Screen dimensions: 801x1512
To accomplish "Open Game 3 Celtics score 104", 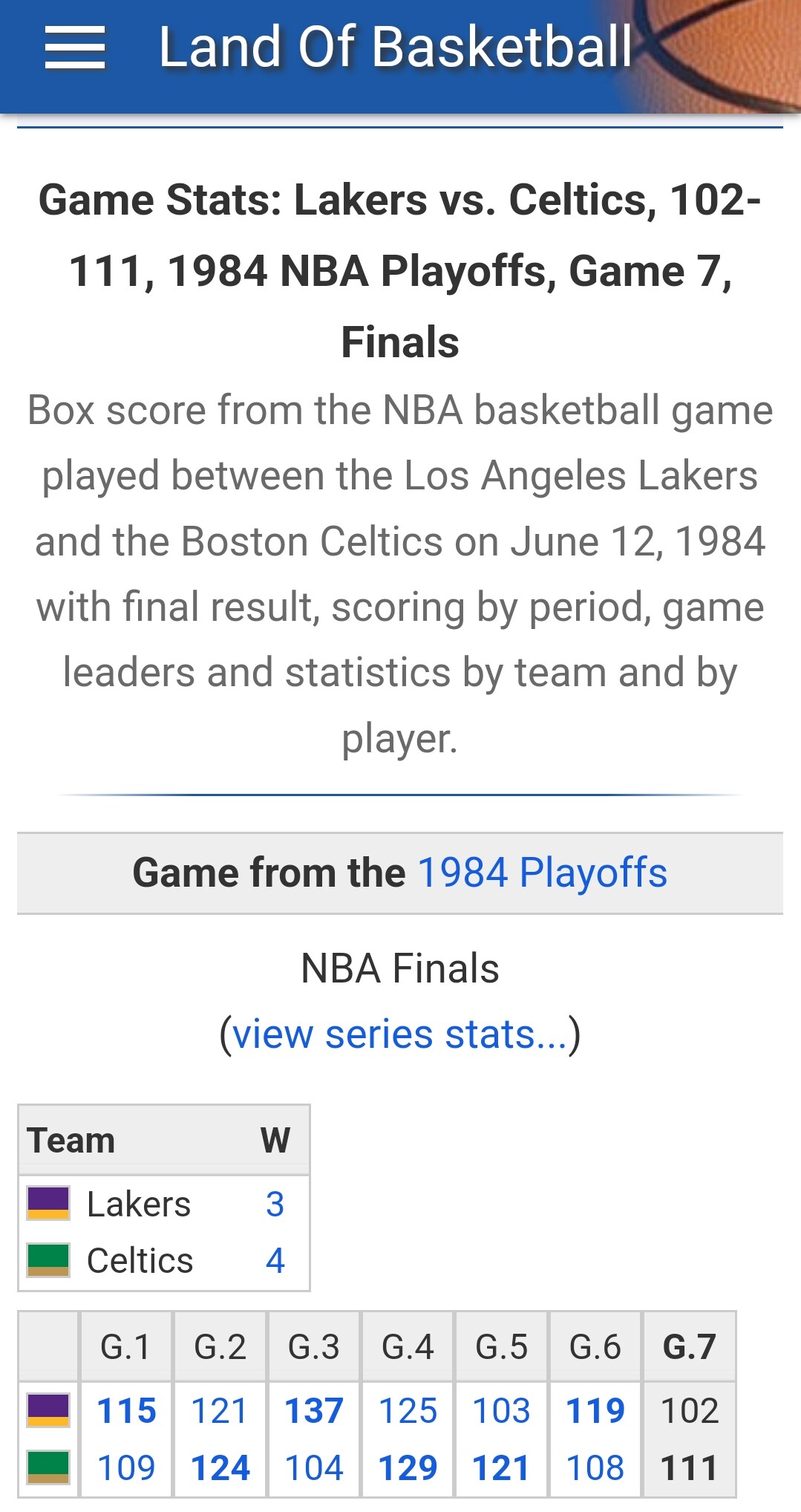I will 314,1468.
